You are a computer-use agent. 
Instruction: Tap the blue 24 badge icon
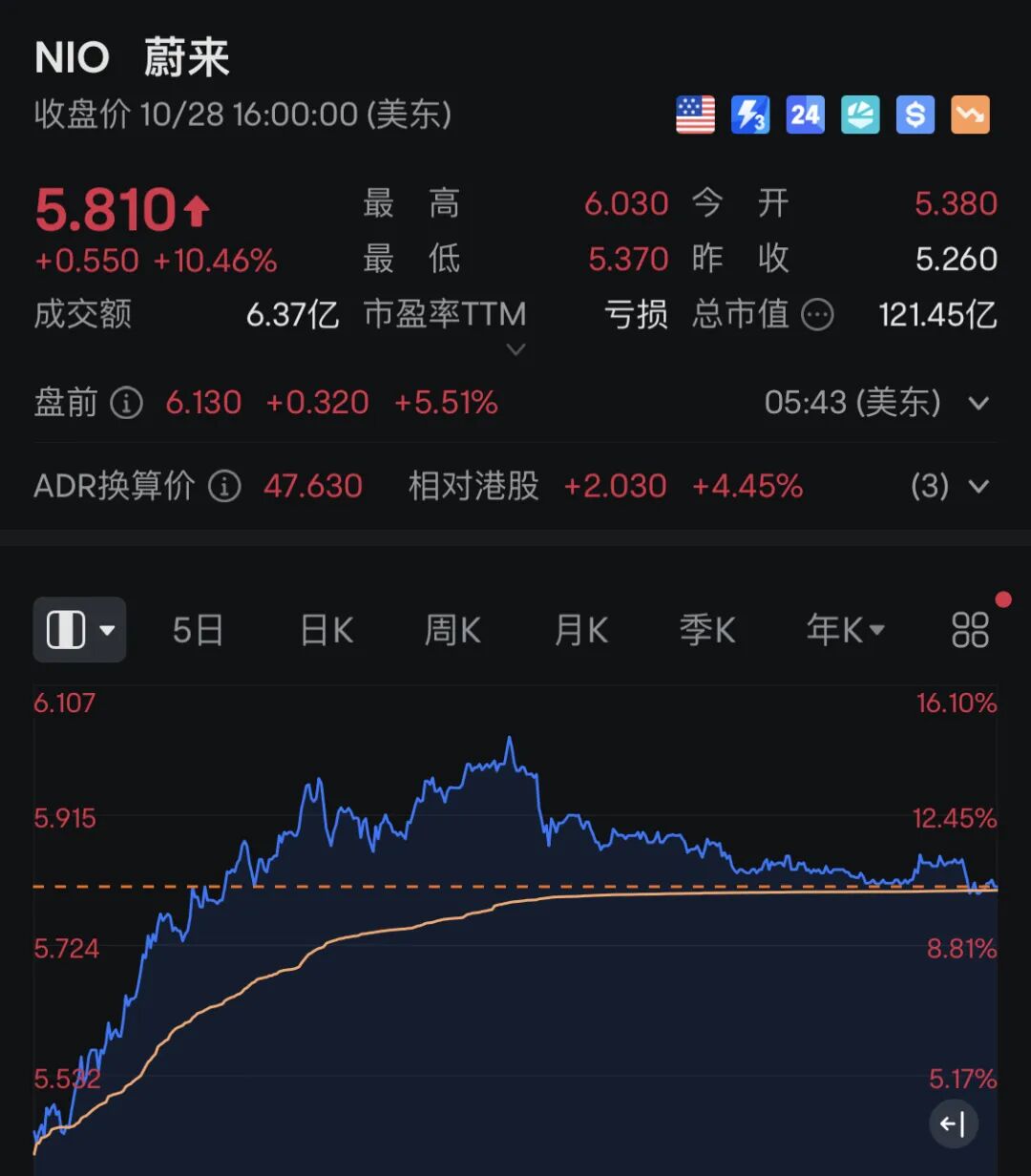click(x=805, y=115)
